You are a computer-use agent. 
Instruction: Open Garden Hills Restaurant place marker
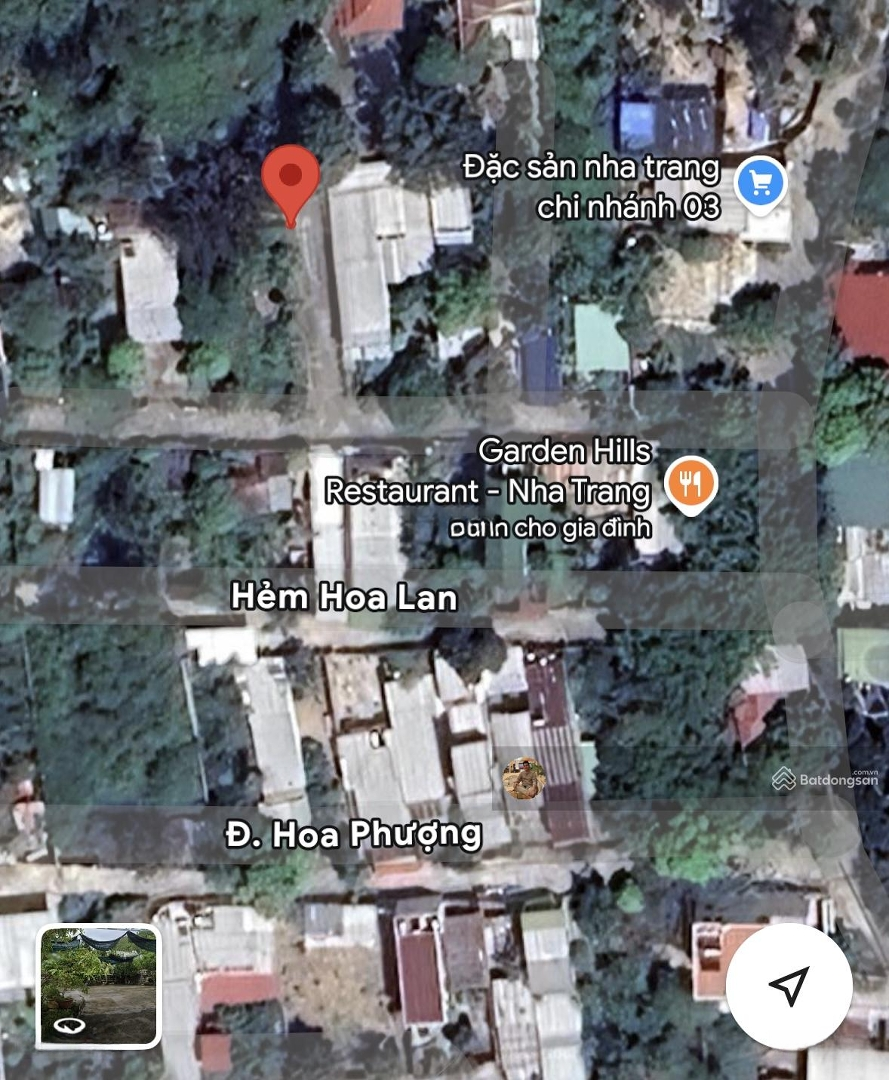691,485
